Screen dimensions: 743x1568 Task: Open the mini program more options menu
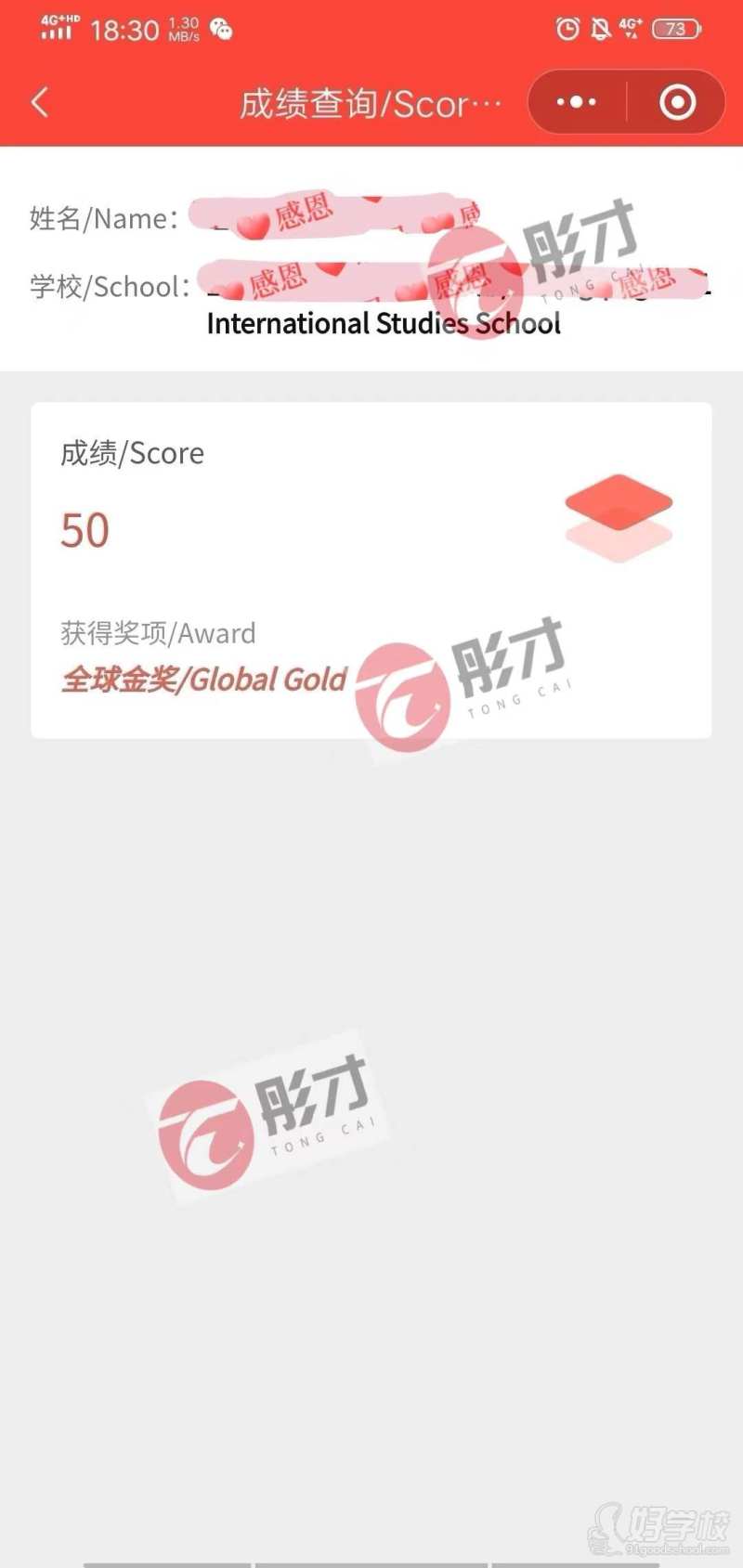coord(576,102)
